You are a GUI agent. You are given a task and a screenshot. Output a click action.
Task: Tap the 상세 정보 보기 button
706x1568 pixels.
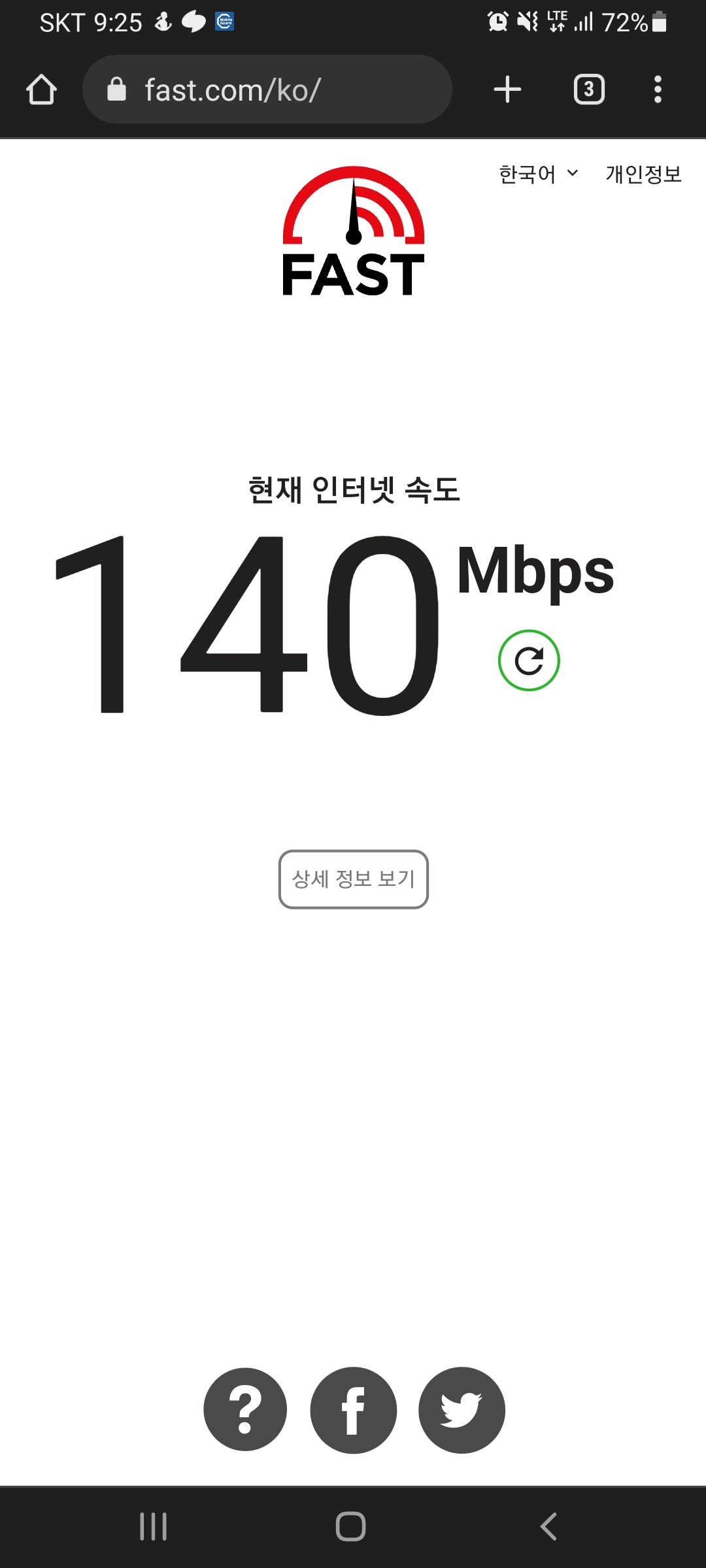coord(353,879)
